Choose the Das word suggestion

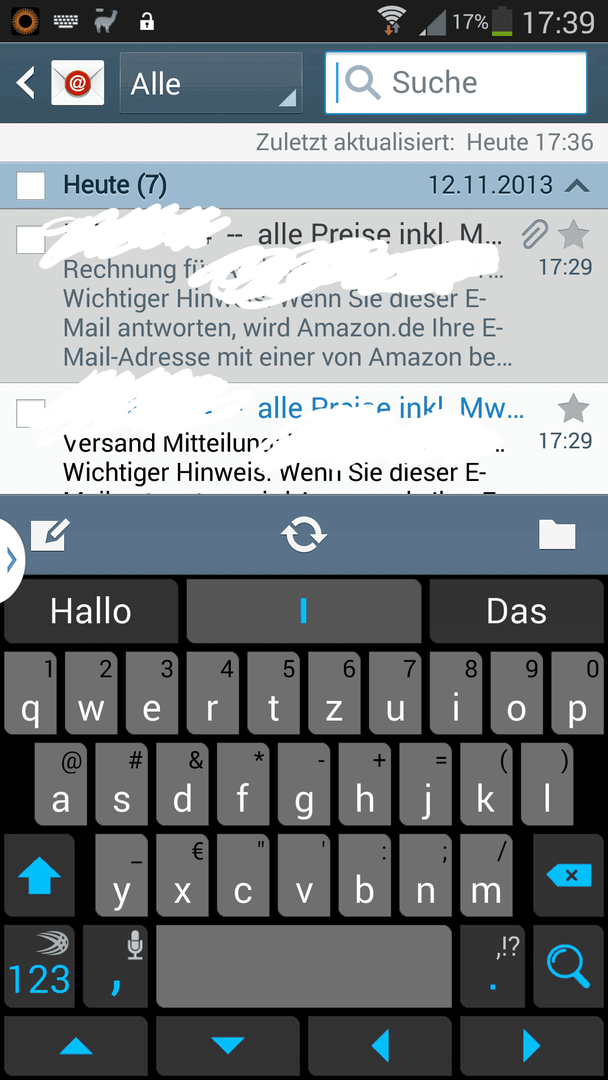516,611
